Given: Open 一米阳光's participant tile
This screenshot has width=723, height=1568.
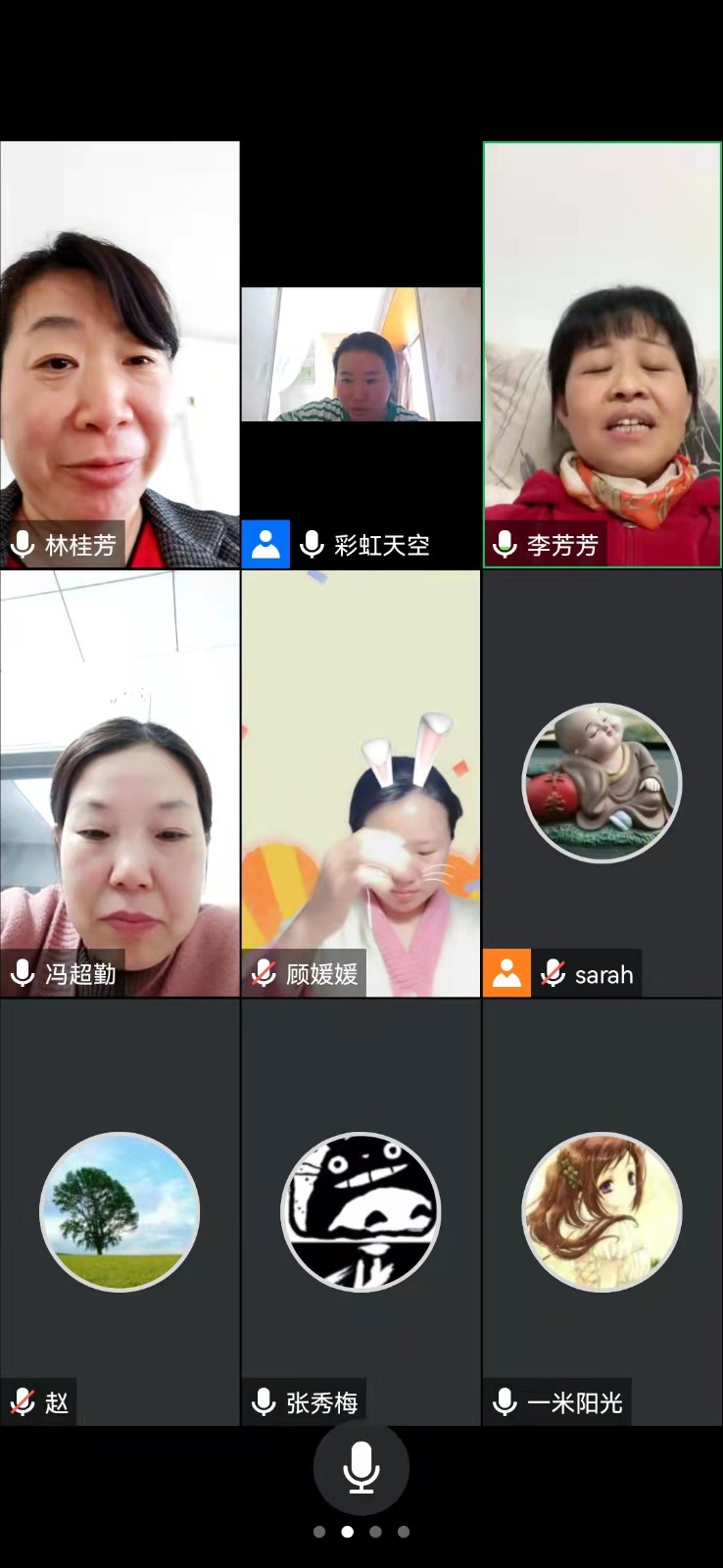Looking at the screenshot, I should point(602,1211).
